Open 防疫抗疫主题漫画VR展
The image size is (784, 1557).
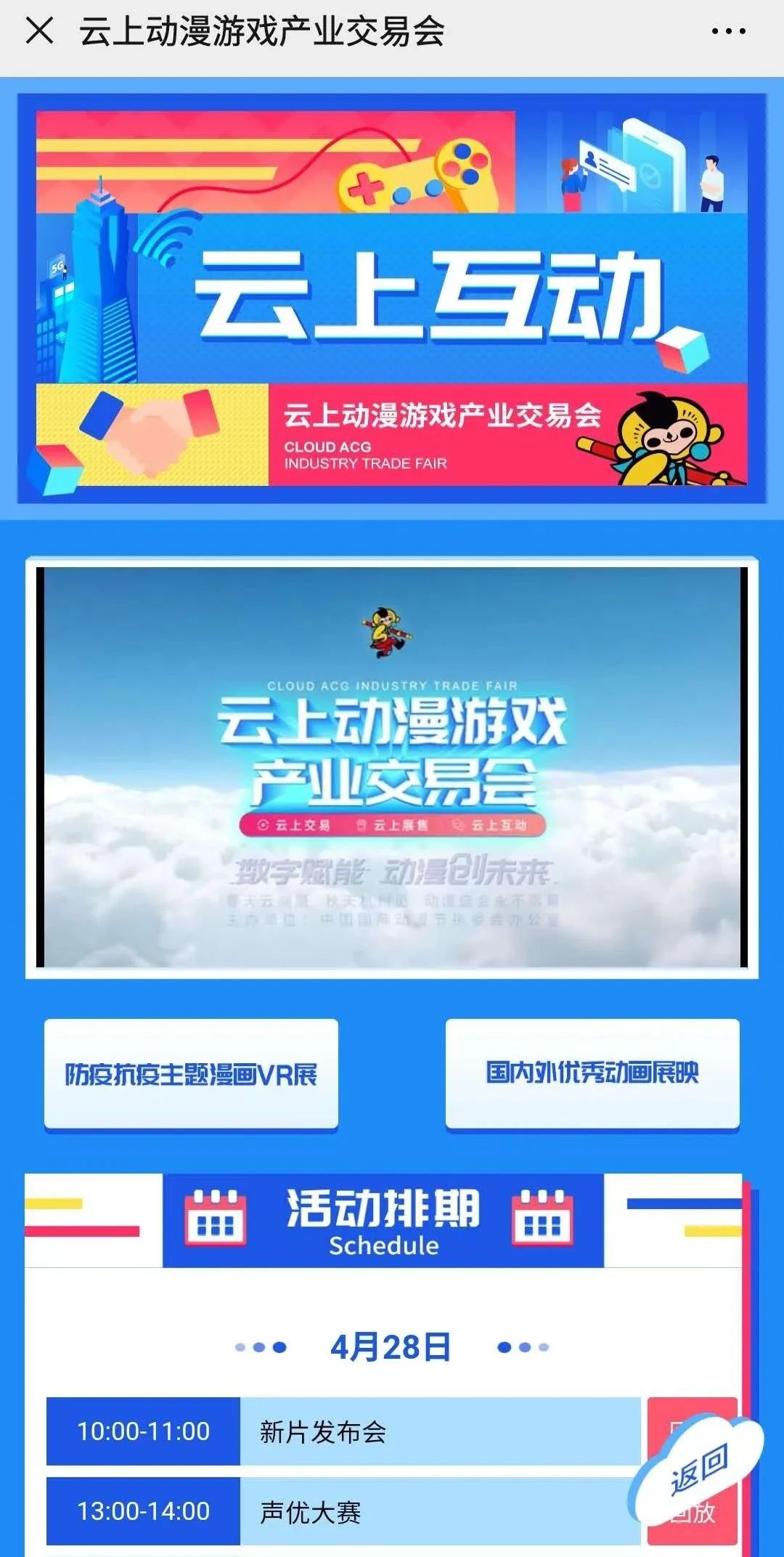point(191,1073)
